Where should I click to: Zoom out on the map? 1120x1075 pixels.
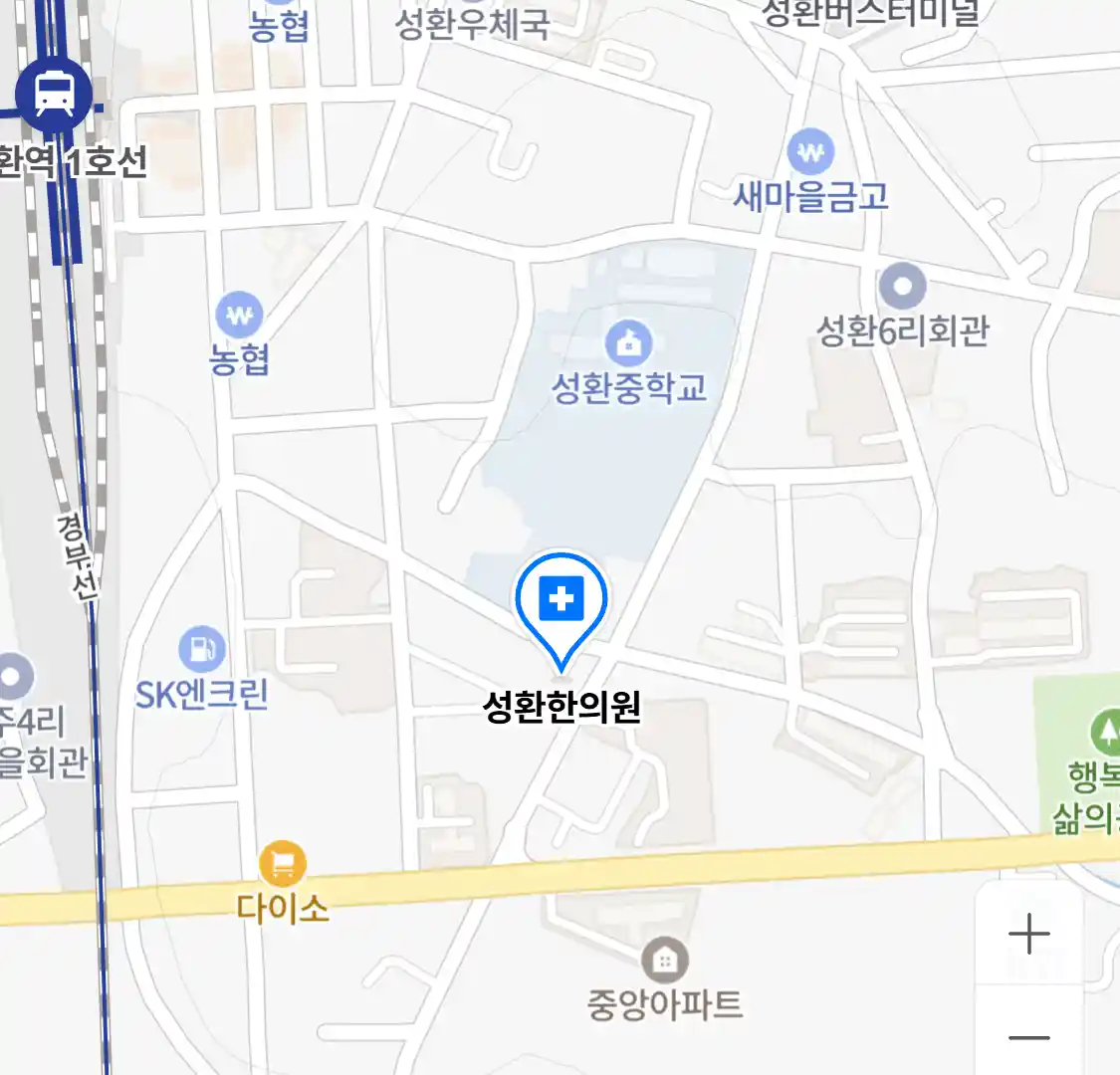tap(1029, 1036)
